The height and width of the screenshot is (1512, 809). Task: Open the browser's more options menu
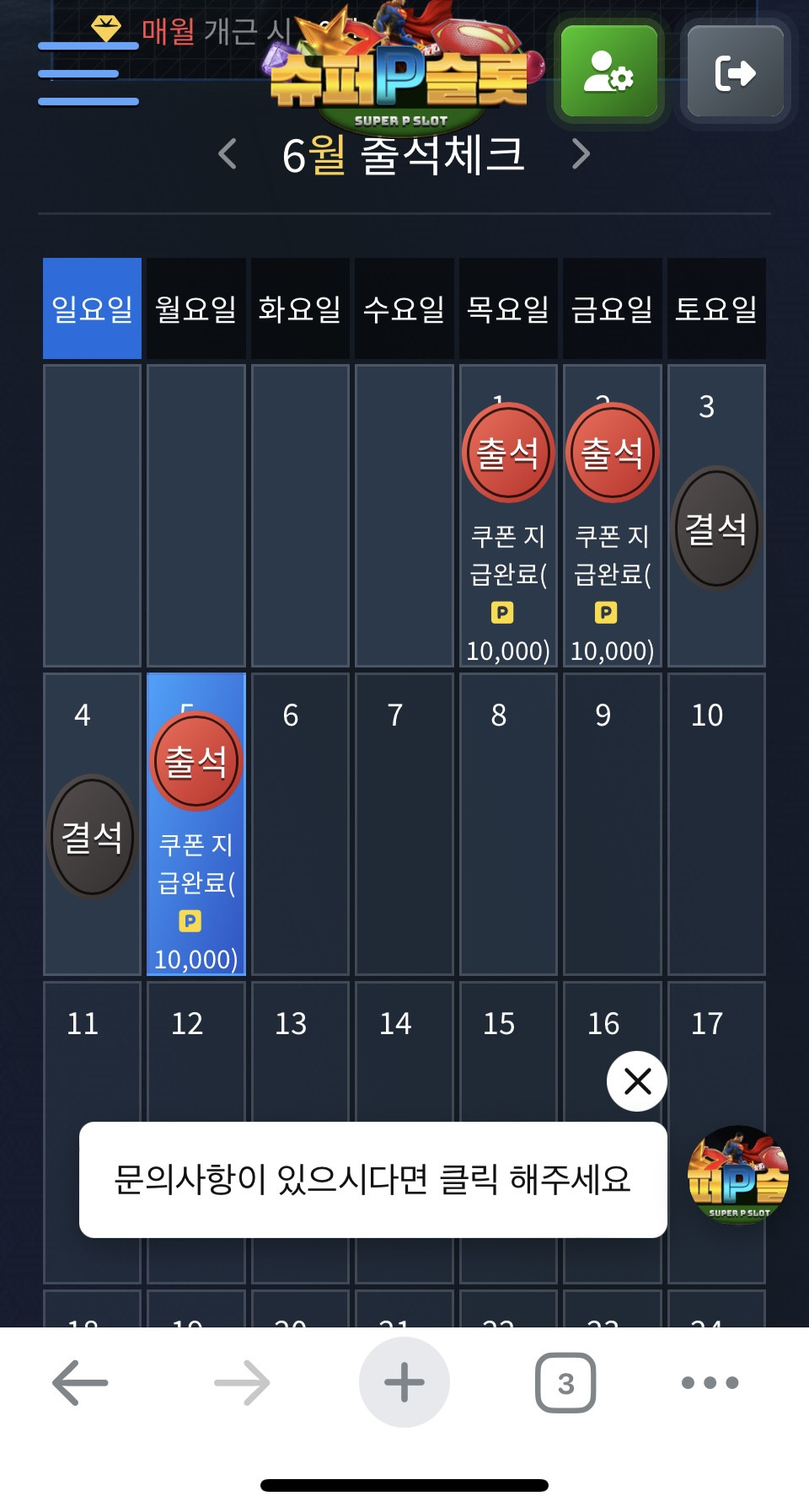[x=710, y=1382]
